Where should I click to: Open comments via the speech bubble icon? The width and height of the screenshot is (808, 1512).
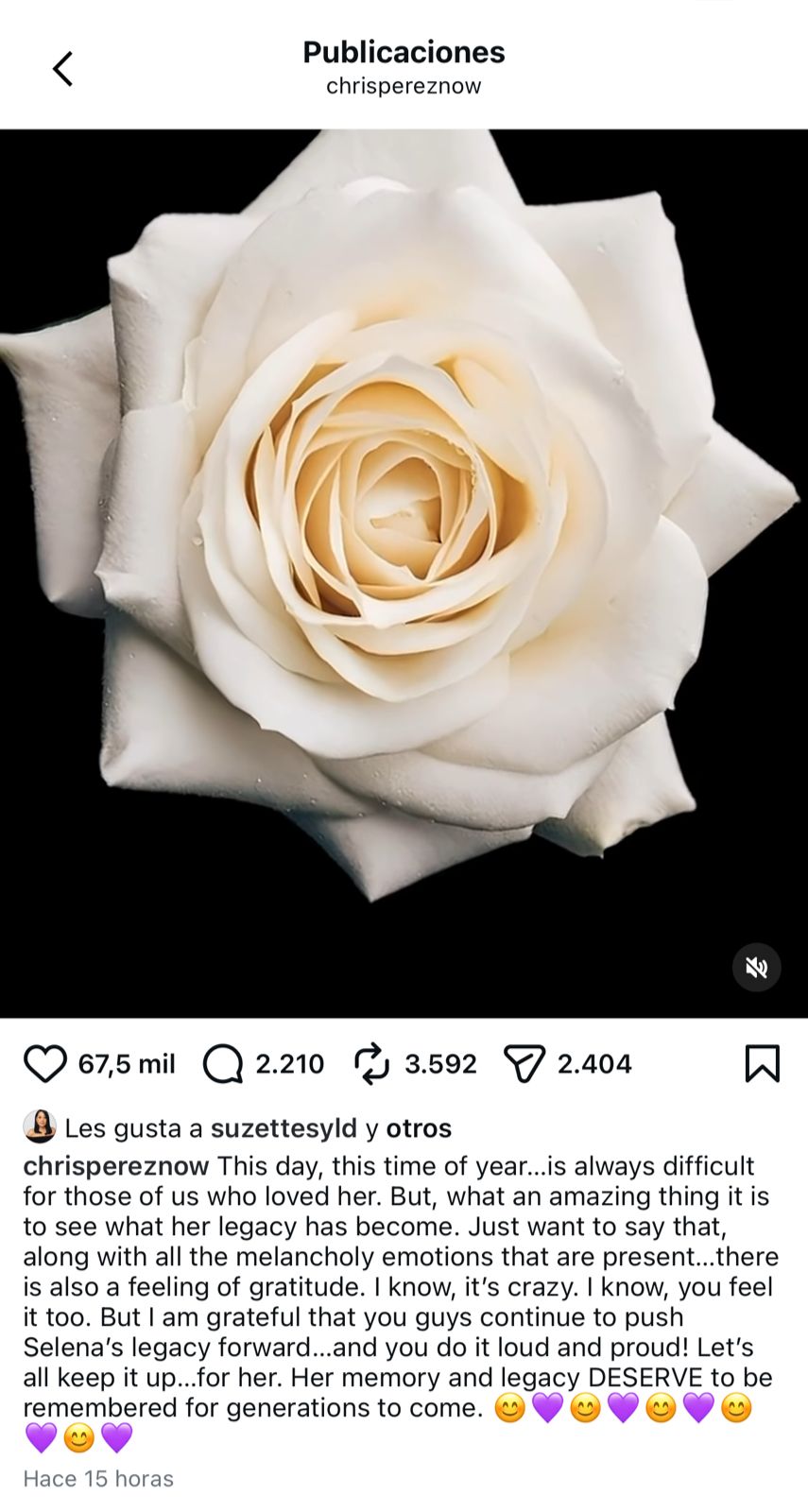pyautogui.click(x=223, y=1064)
